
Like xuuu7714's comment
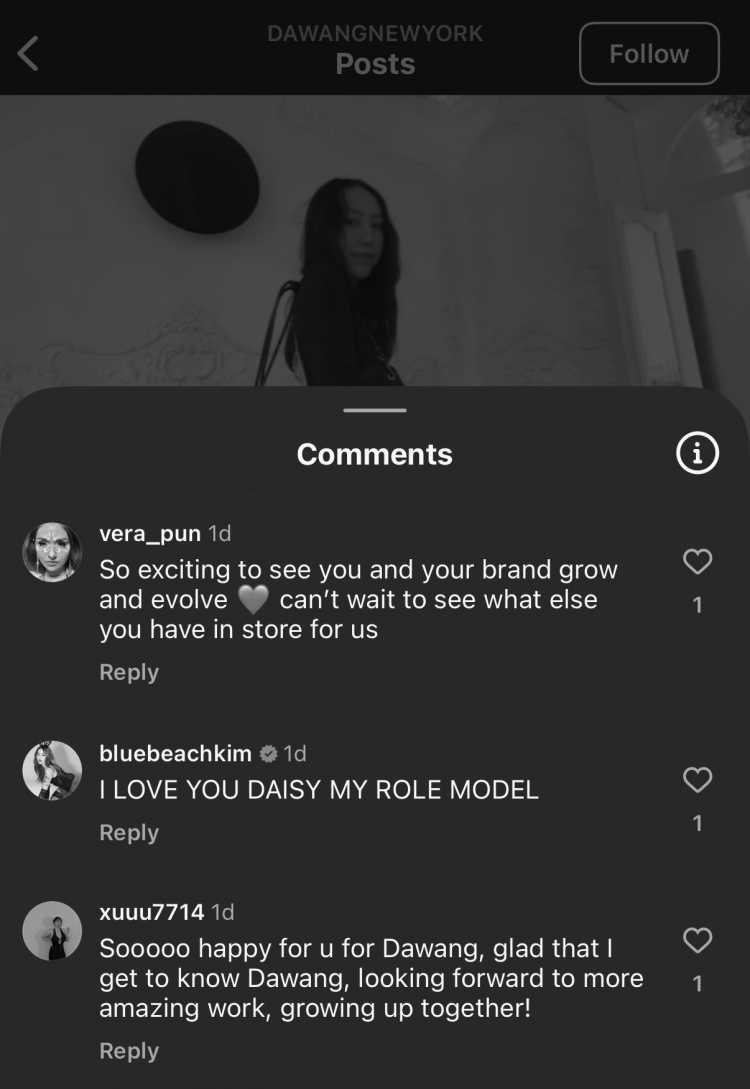pos(697,940)
